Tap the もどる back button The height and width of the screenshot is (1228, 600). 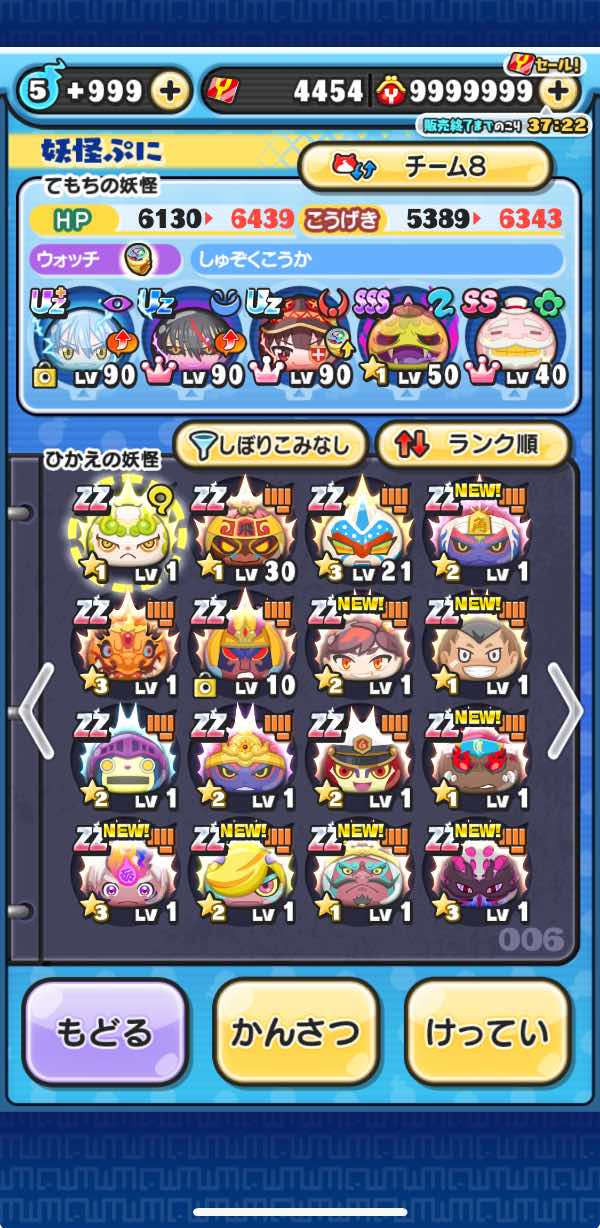click(104, 1031)
